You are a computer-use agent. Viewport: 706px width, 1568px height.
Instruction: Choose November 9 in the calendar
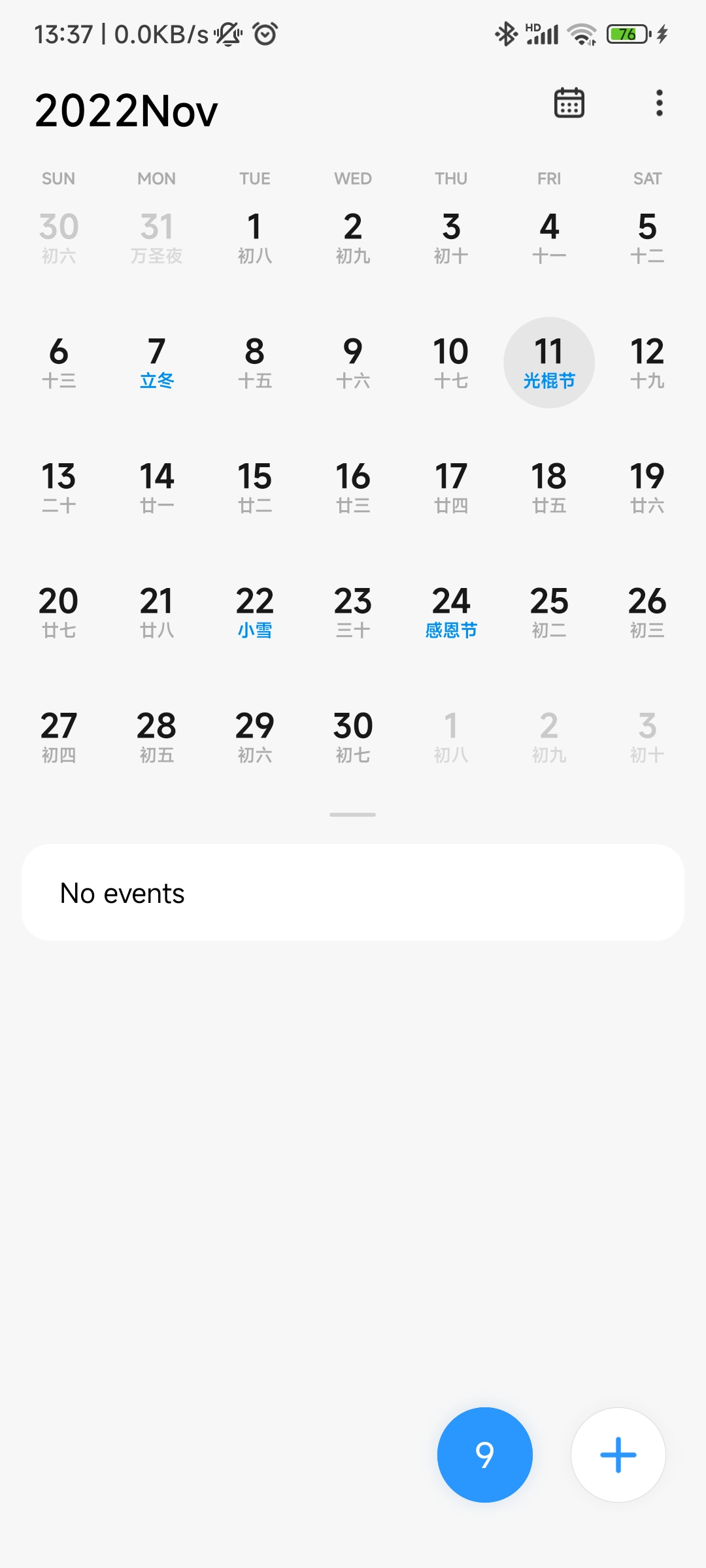pos(353,363)
